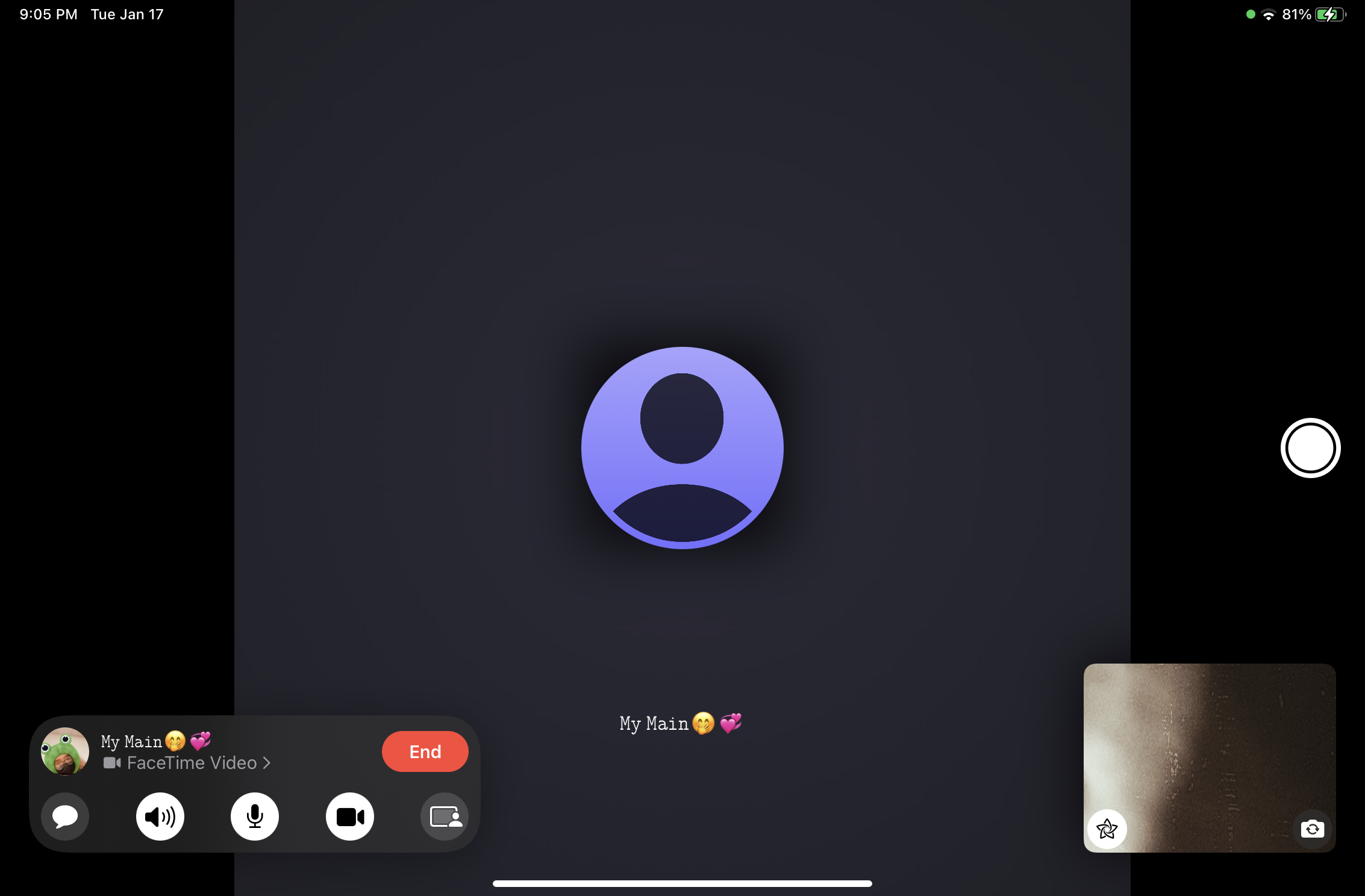Open video effects star icon
This screenshot has width=1365, height=896.
click(x=1107, y=829)
